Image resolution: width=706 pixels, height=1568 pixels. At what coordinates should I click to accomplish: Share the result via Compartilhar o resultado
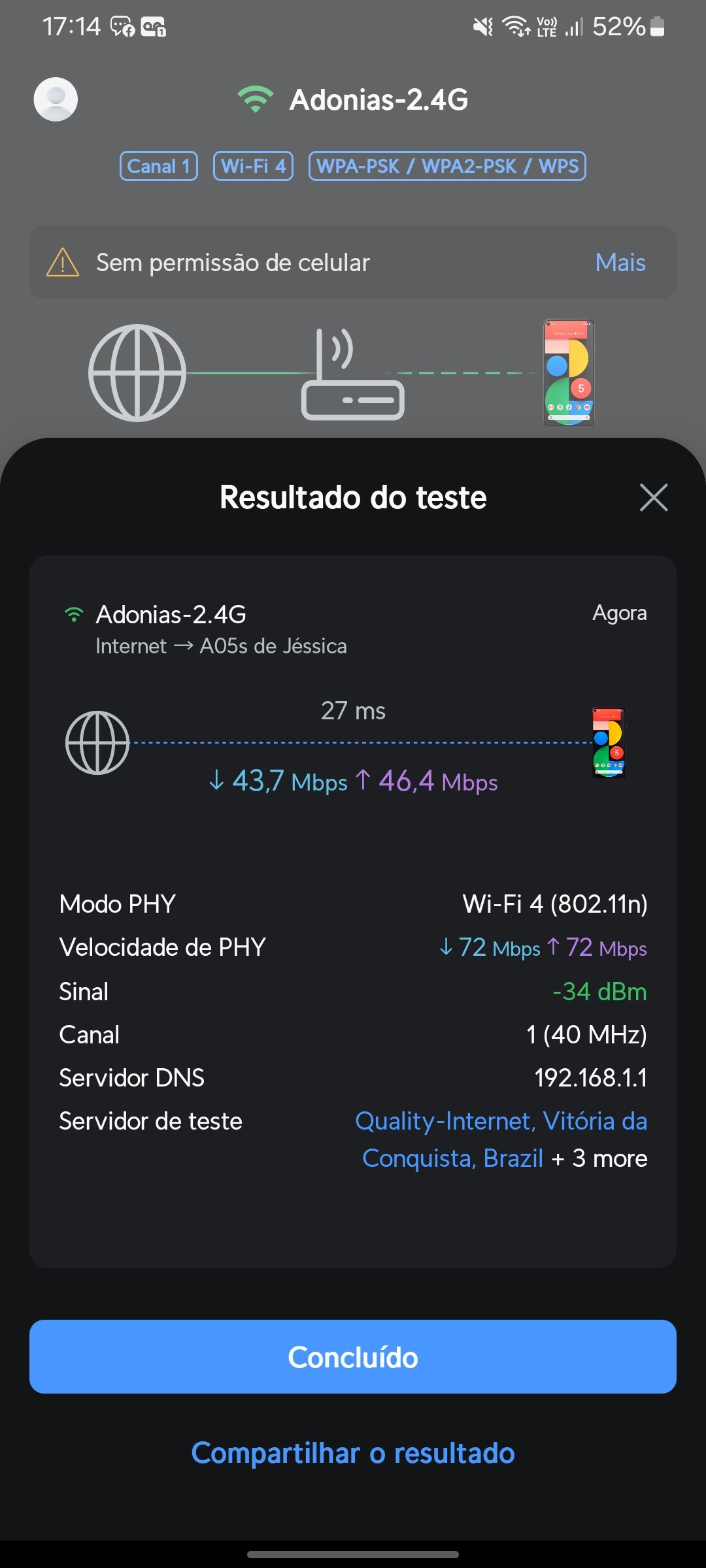pos(353,1453)
